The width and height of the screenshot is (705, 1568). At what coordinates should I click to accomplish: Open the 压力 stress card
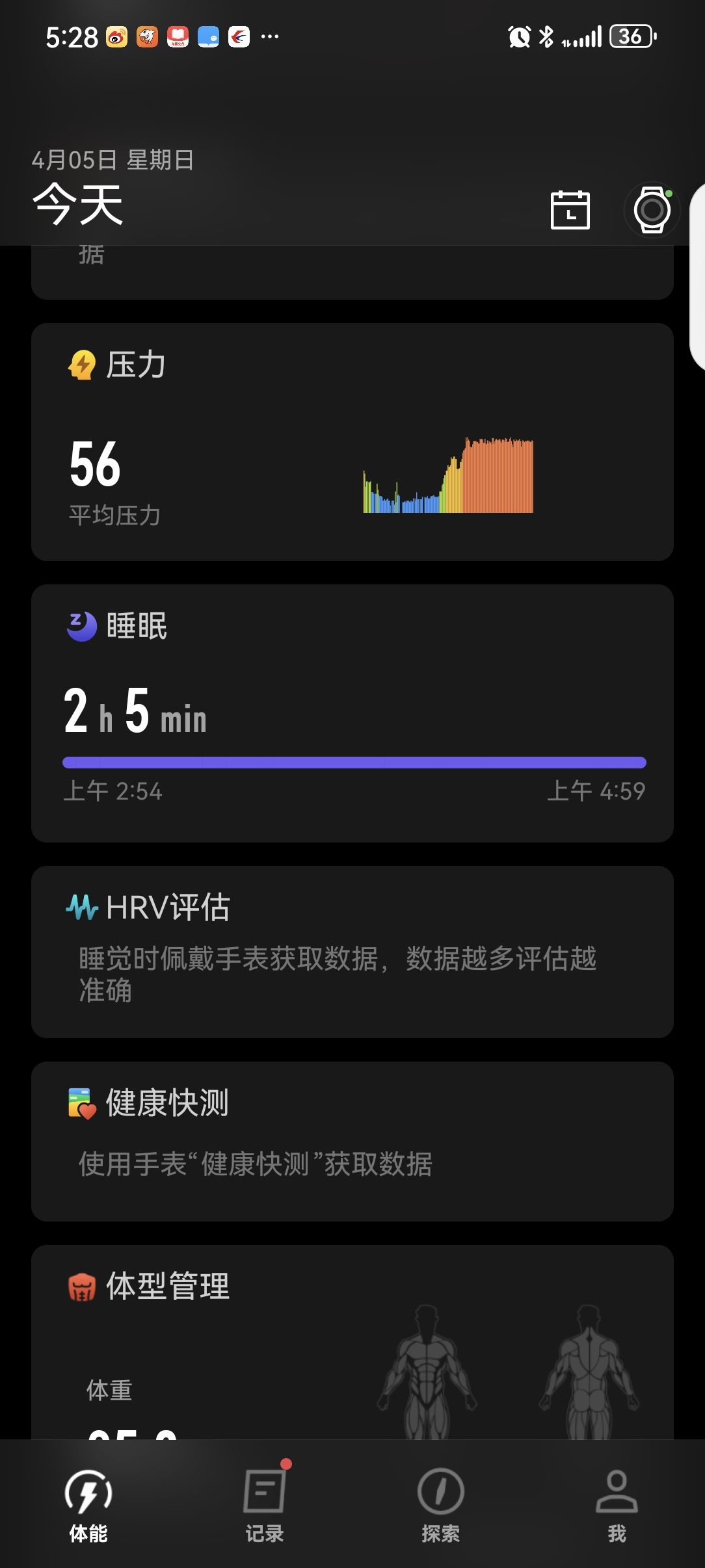352,442
